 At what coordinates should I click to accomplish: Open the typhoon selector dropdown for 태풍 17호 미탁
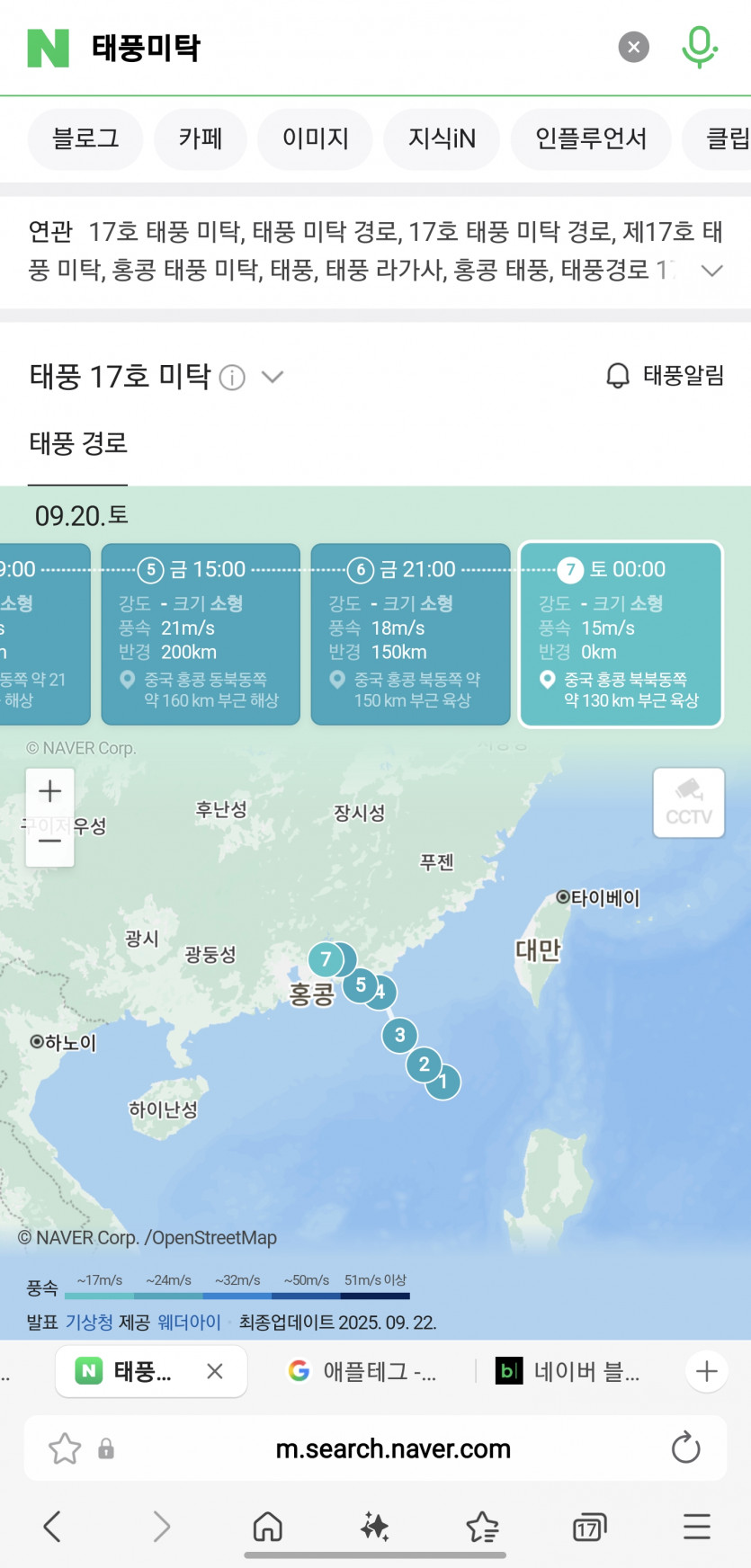273,378
